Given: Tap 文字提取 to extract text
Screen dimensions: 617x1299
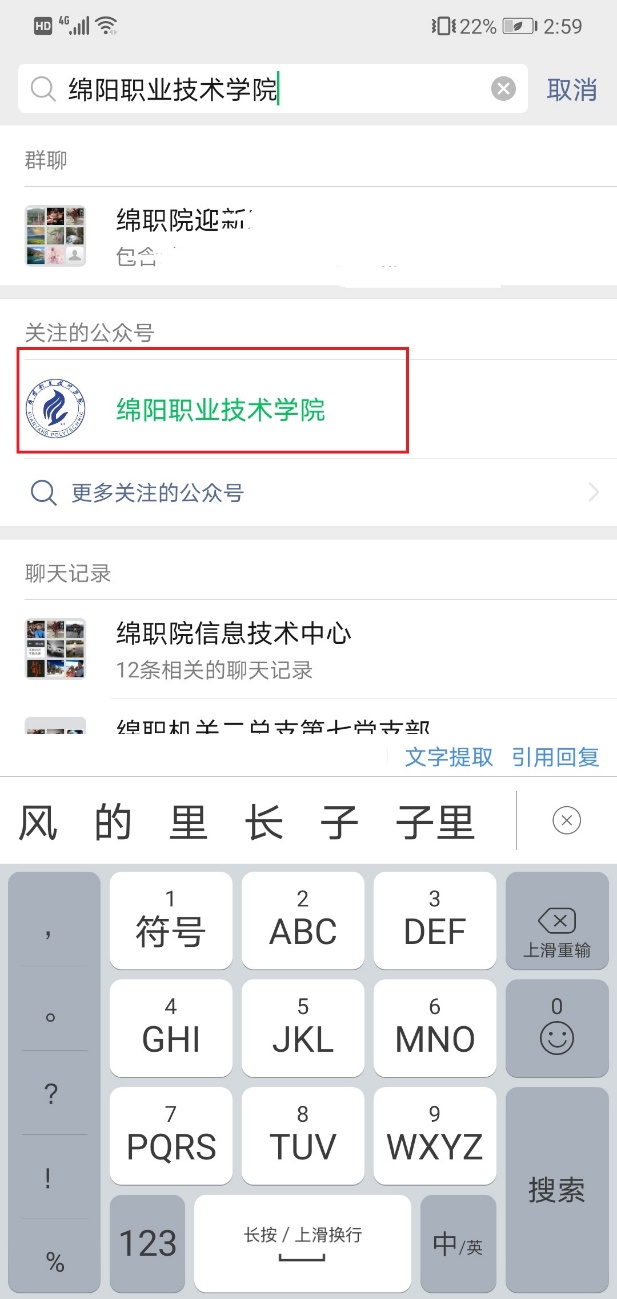Looking at the screenshot, I should (449, 757).
